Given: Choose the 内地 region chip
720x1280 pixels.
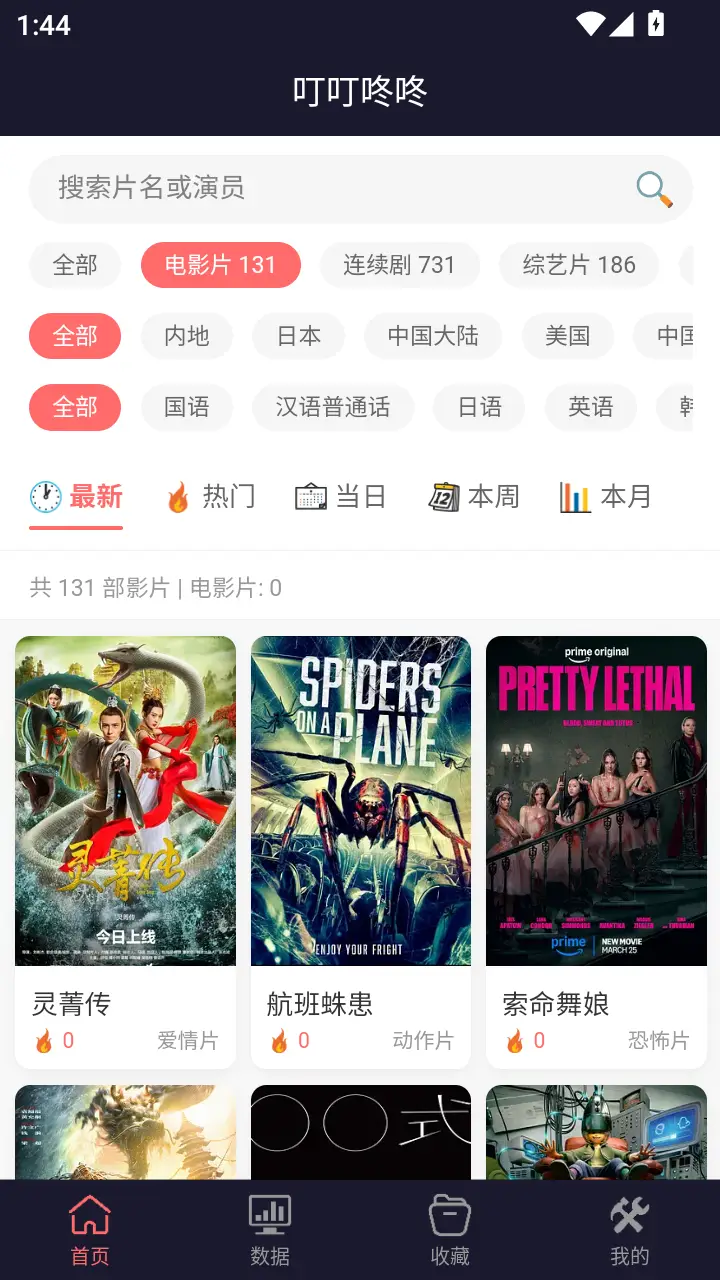Looking at the screenshot, I should (x=187, y=336).
